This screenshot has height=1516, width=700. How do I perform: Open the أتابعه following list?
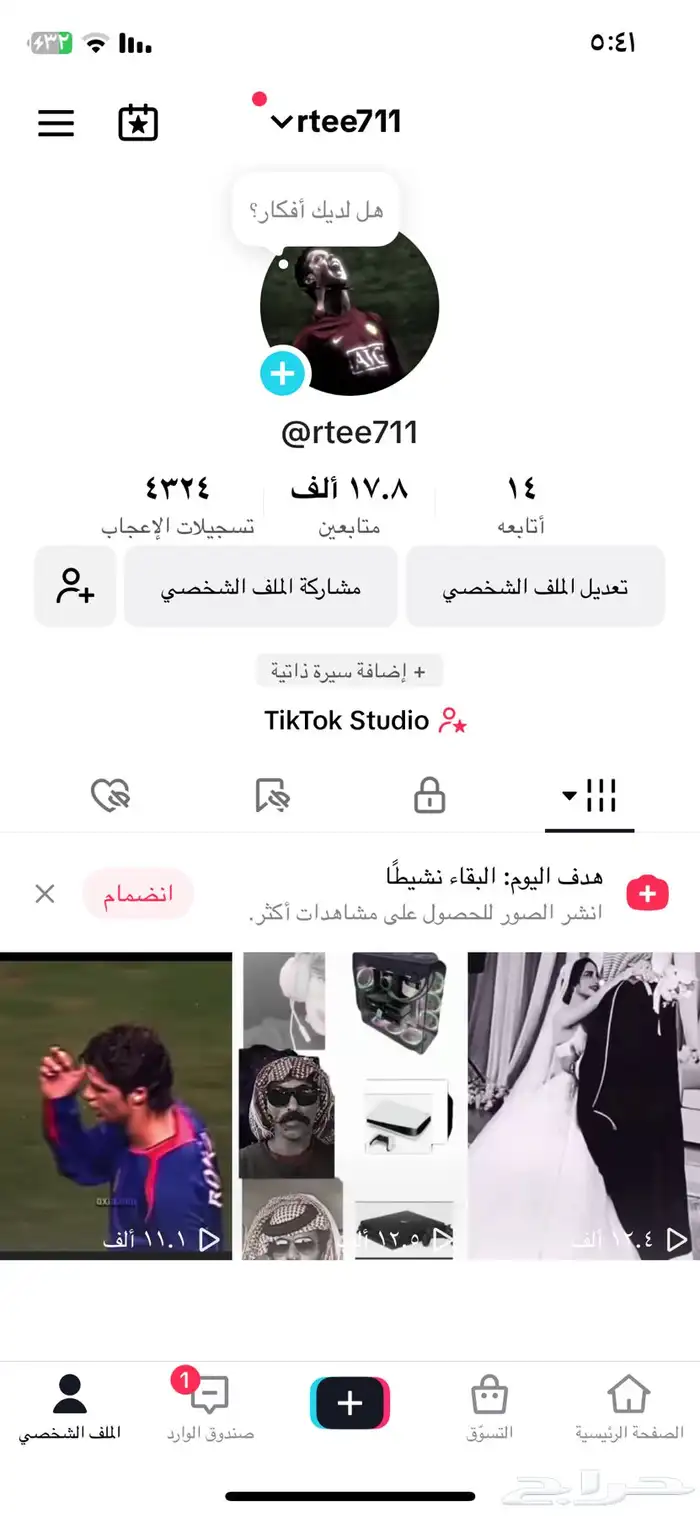(x=521, y=505)
